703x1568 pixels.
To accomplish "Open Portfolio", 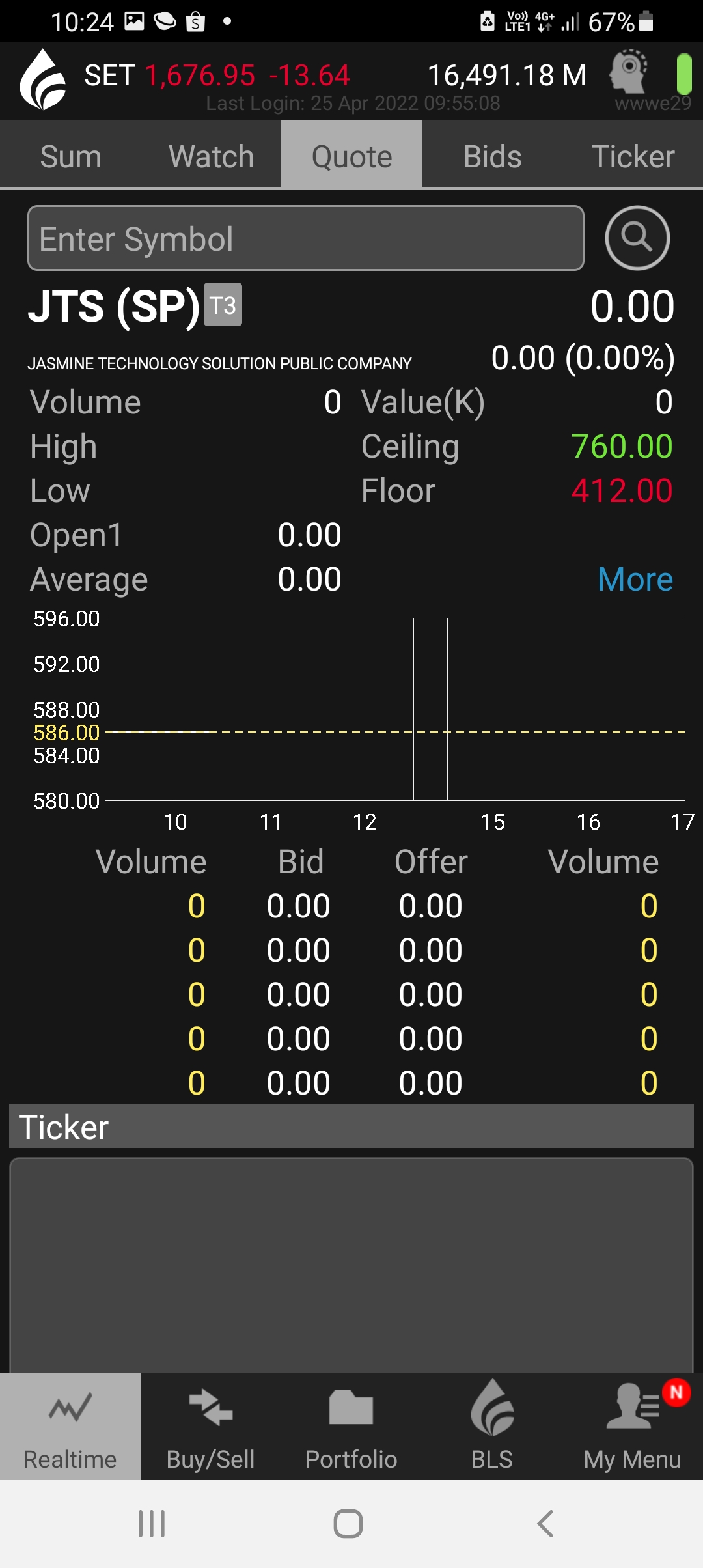I will tap(351, 1426).
